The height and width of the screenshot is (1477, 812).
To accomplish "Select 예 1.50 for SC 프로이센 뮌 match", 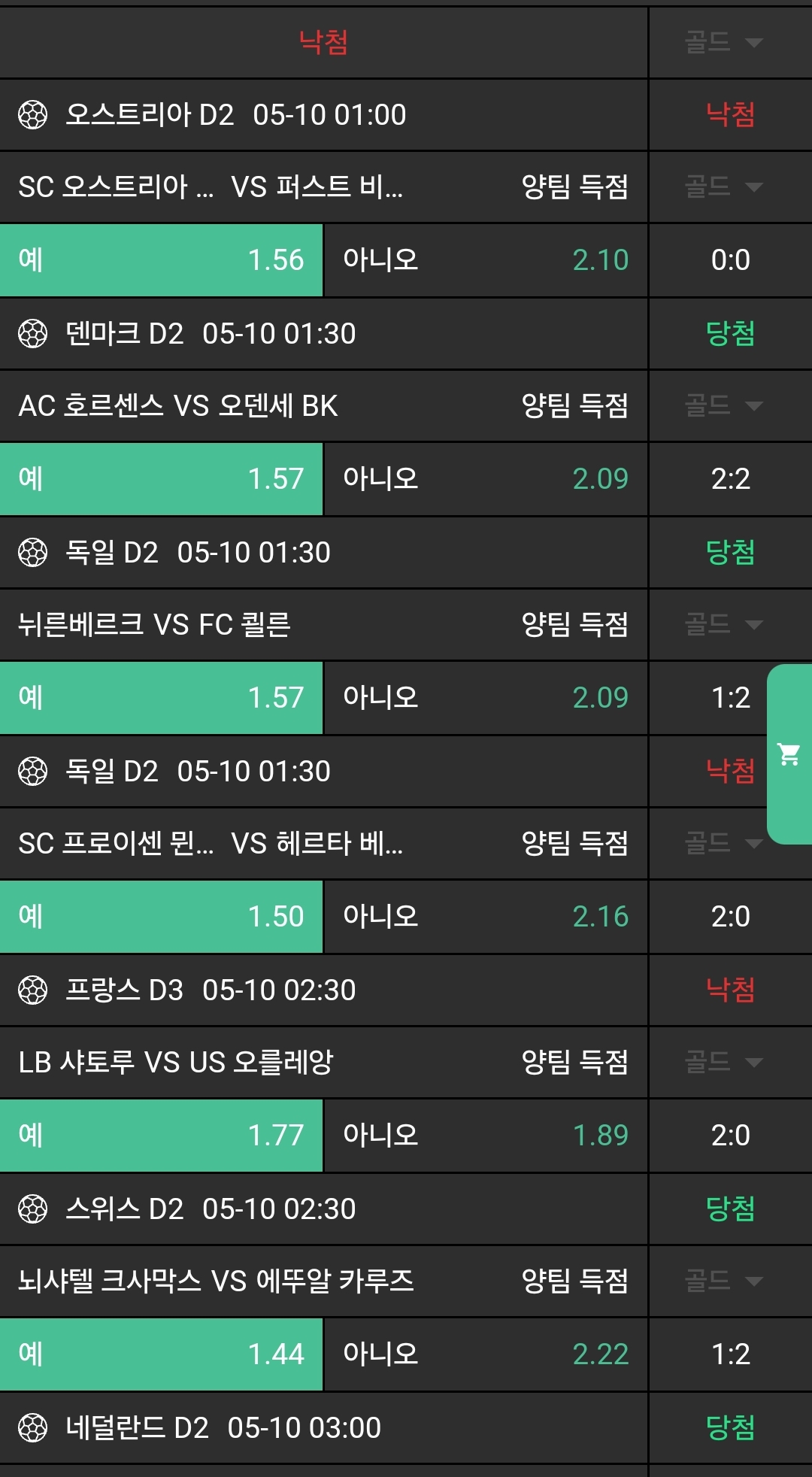I will click(161, 917).
